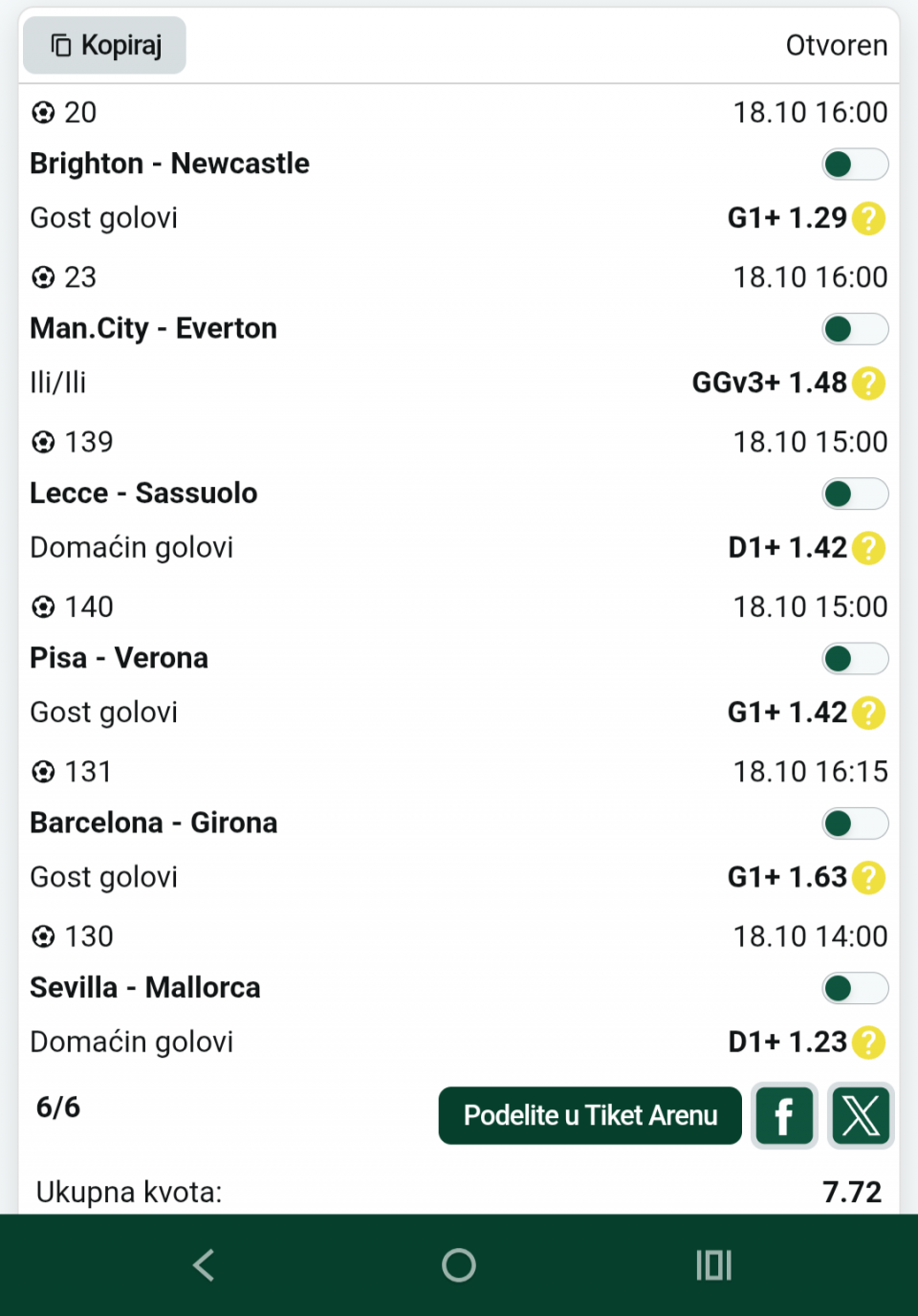The image size is (918, 1316).
Task: Copy the ticket with Kopiraj
Action: 105,45
